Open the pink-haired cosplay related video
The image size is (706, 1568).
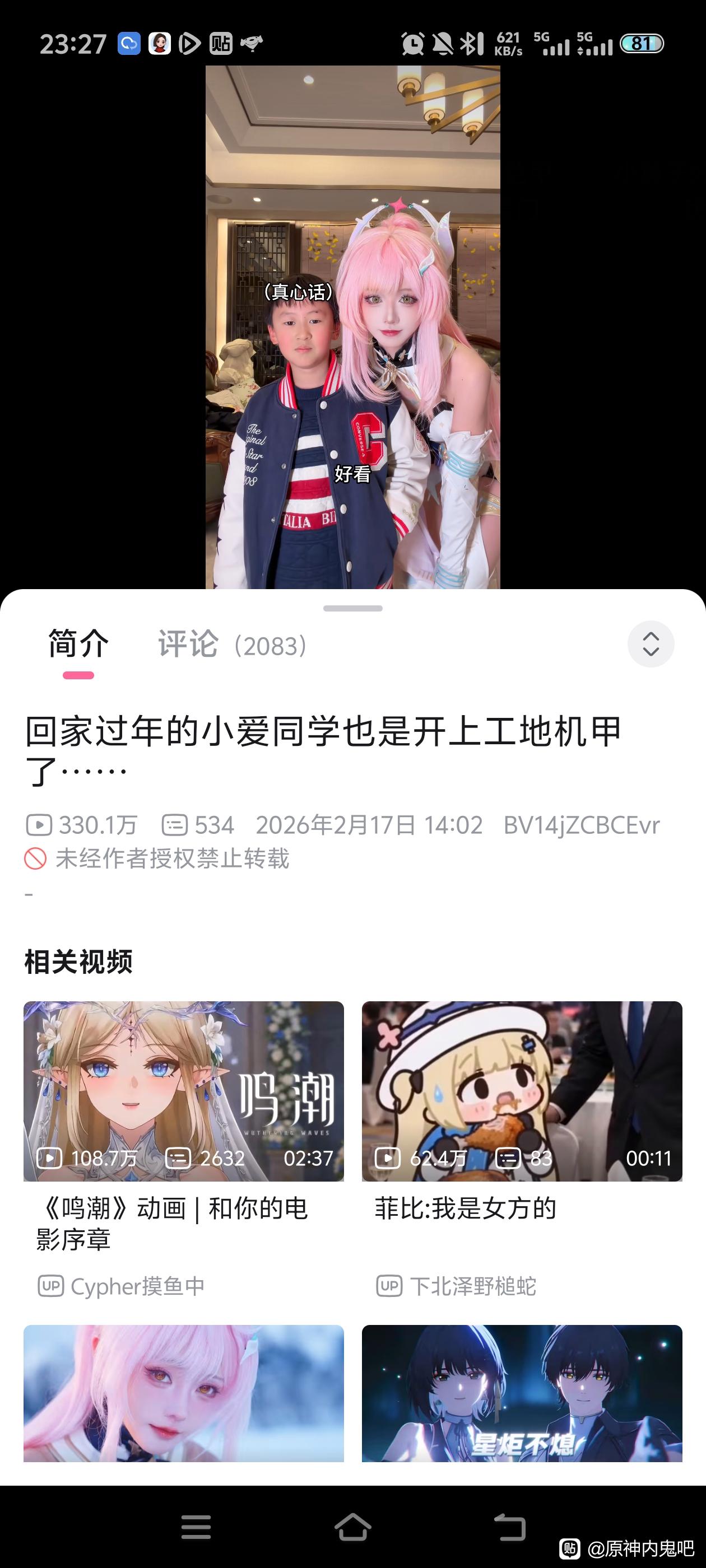183,1393
